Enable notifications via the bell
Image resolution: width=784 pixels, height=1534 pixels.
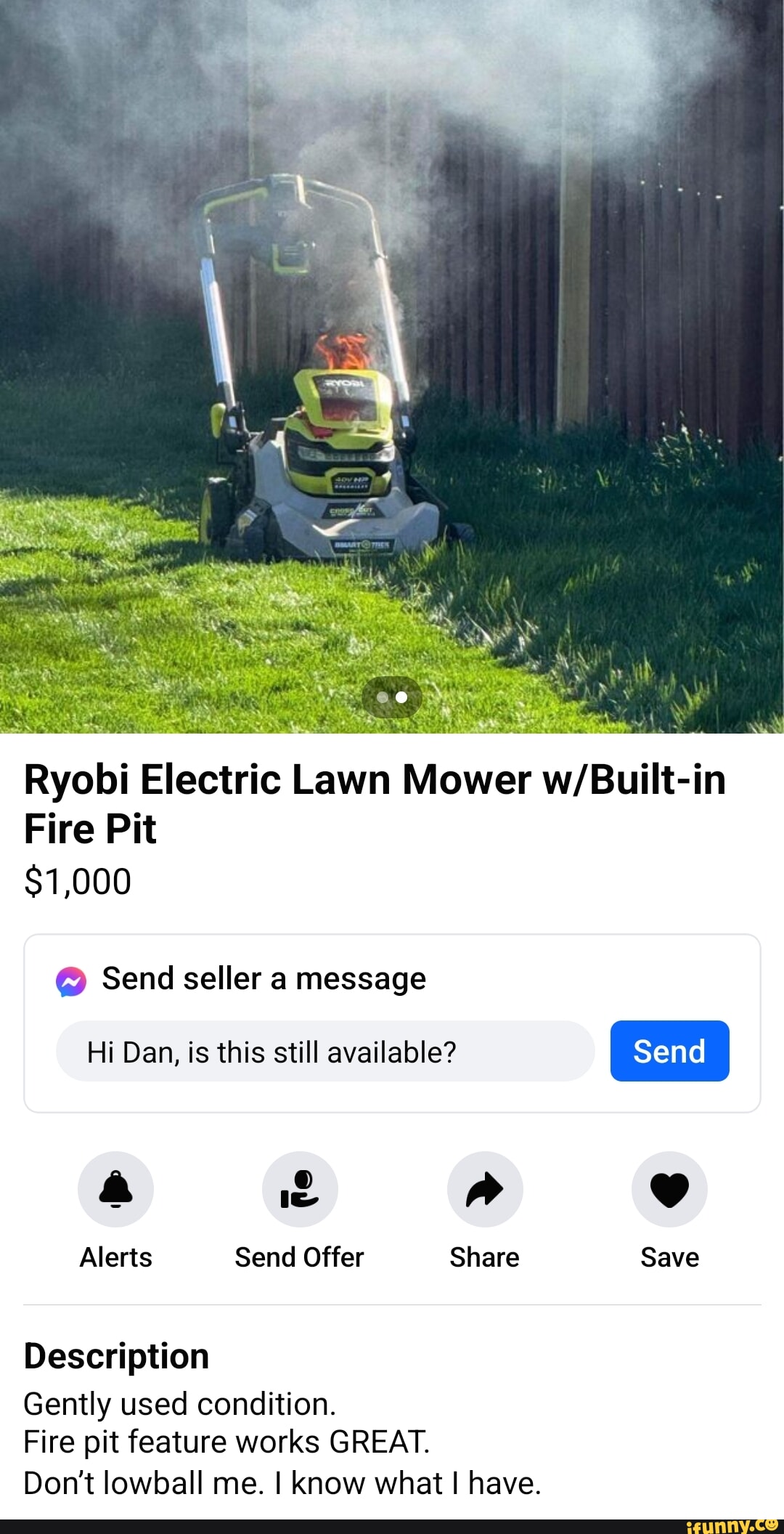[x=115, y=1189]
